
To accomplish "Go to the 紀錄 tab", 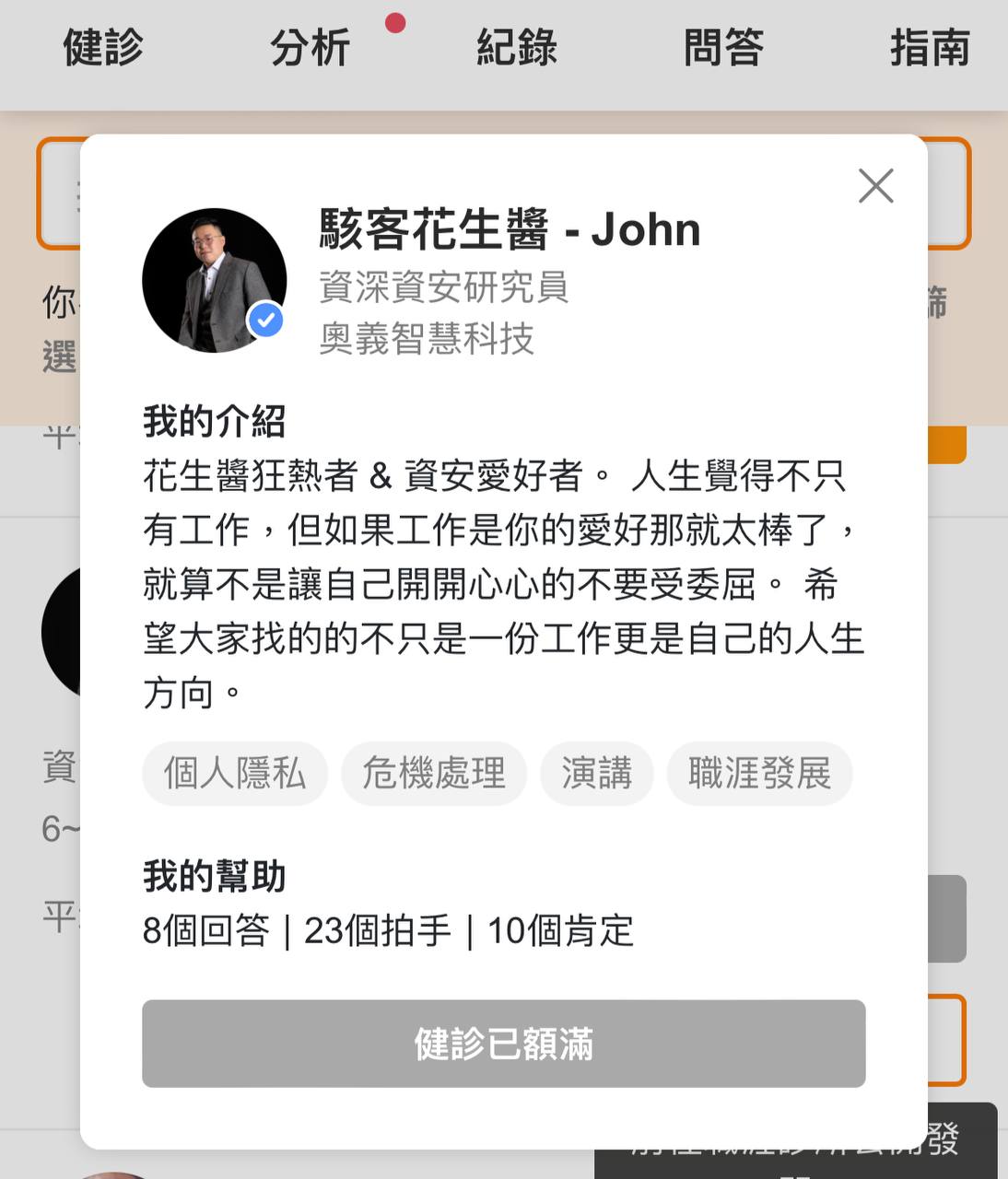I will (x=517, y=48).
